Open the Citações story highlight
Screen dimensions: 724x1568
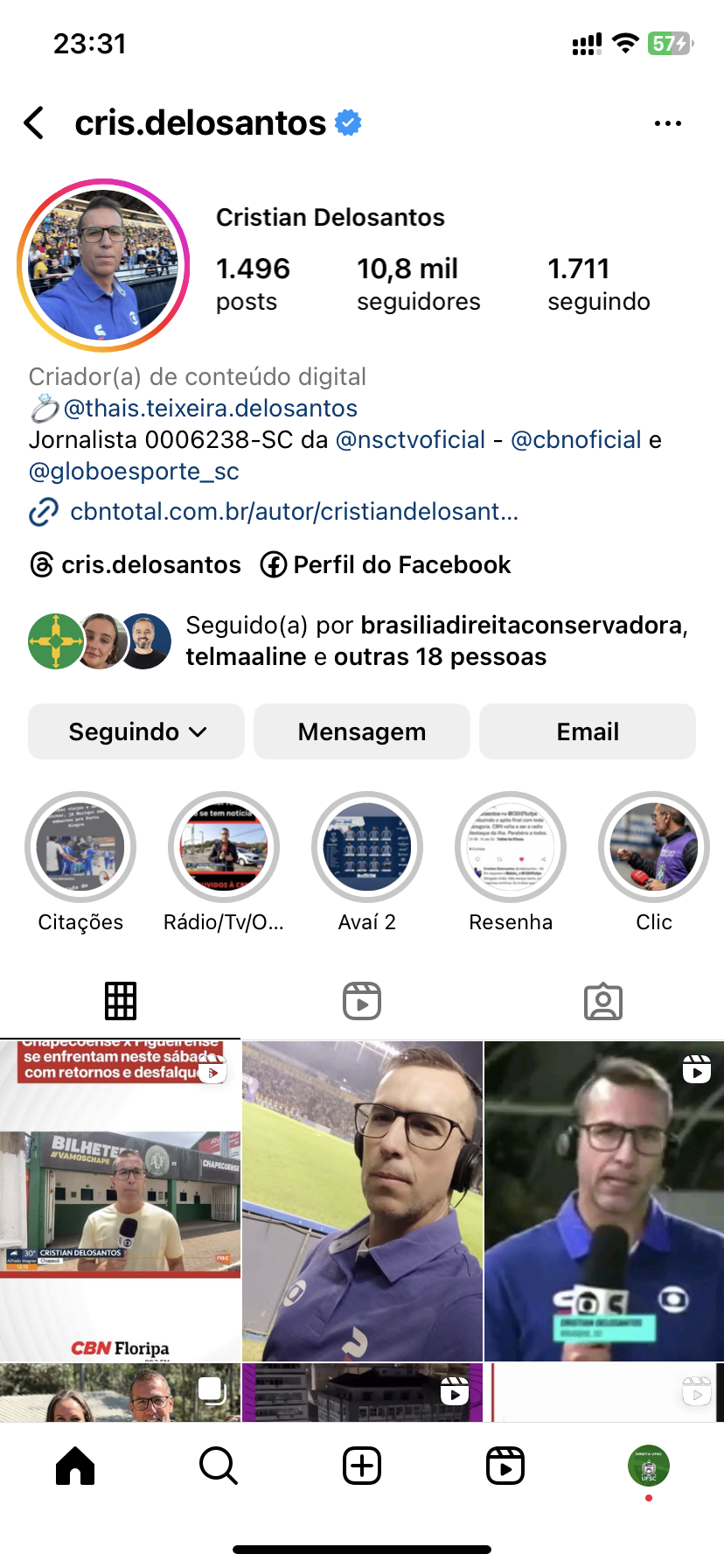click(80, 847)
